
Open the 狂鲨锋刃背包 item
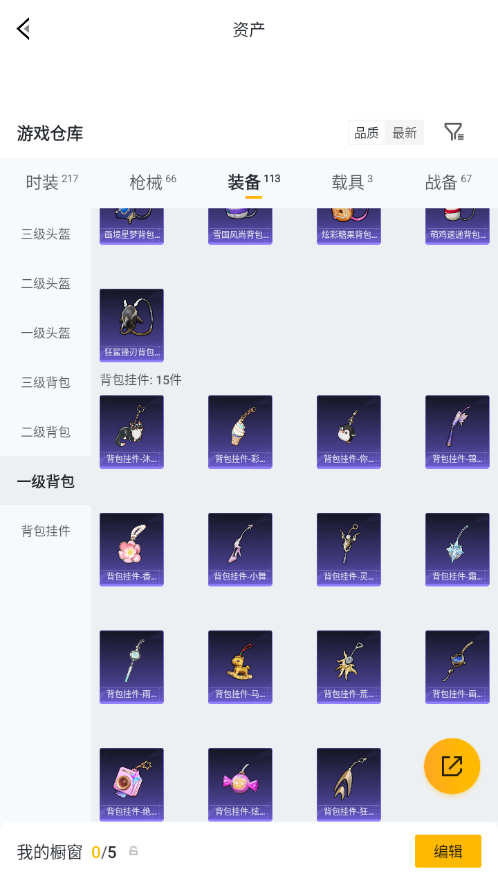(131, 326)
